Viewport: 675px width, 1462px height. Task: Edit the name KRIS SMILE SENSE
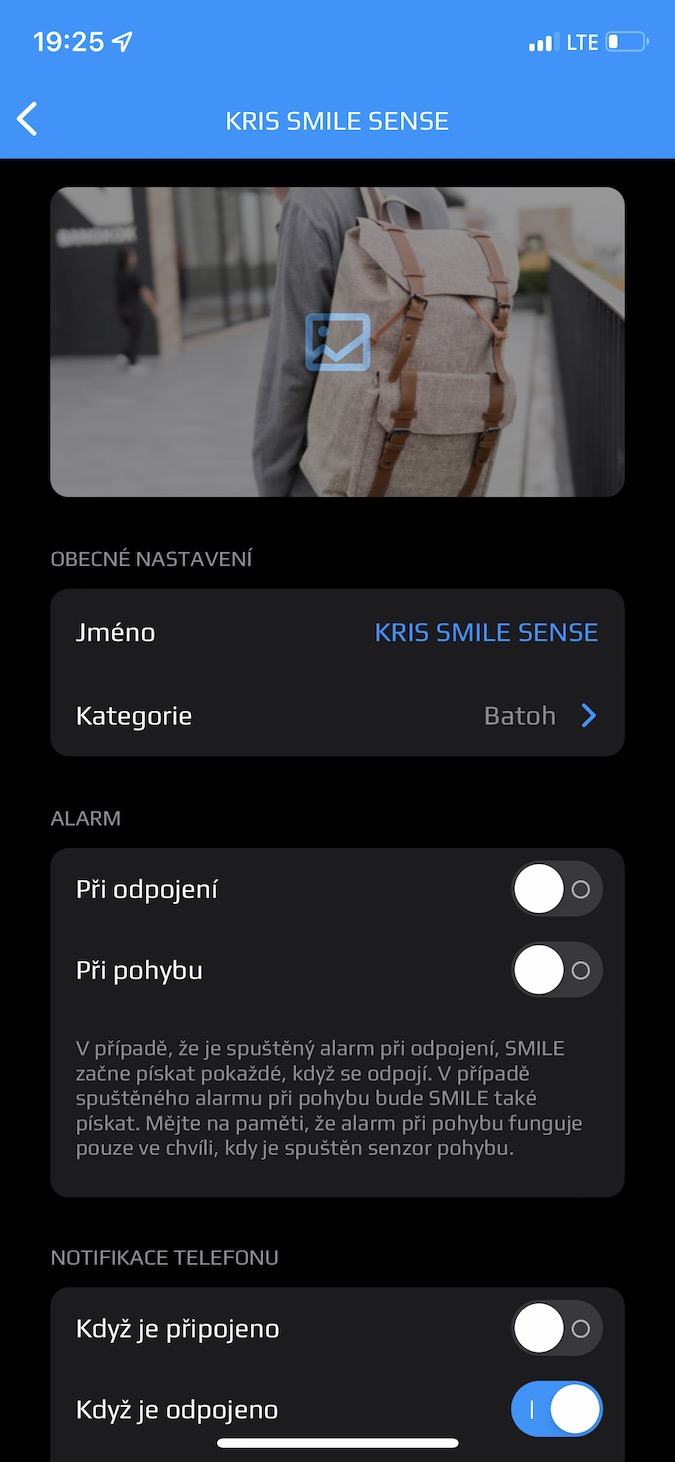point(486,632)
